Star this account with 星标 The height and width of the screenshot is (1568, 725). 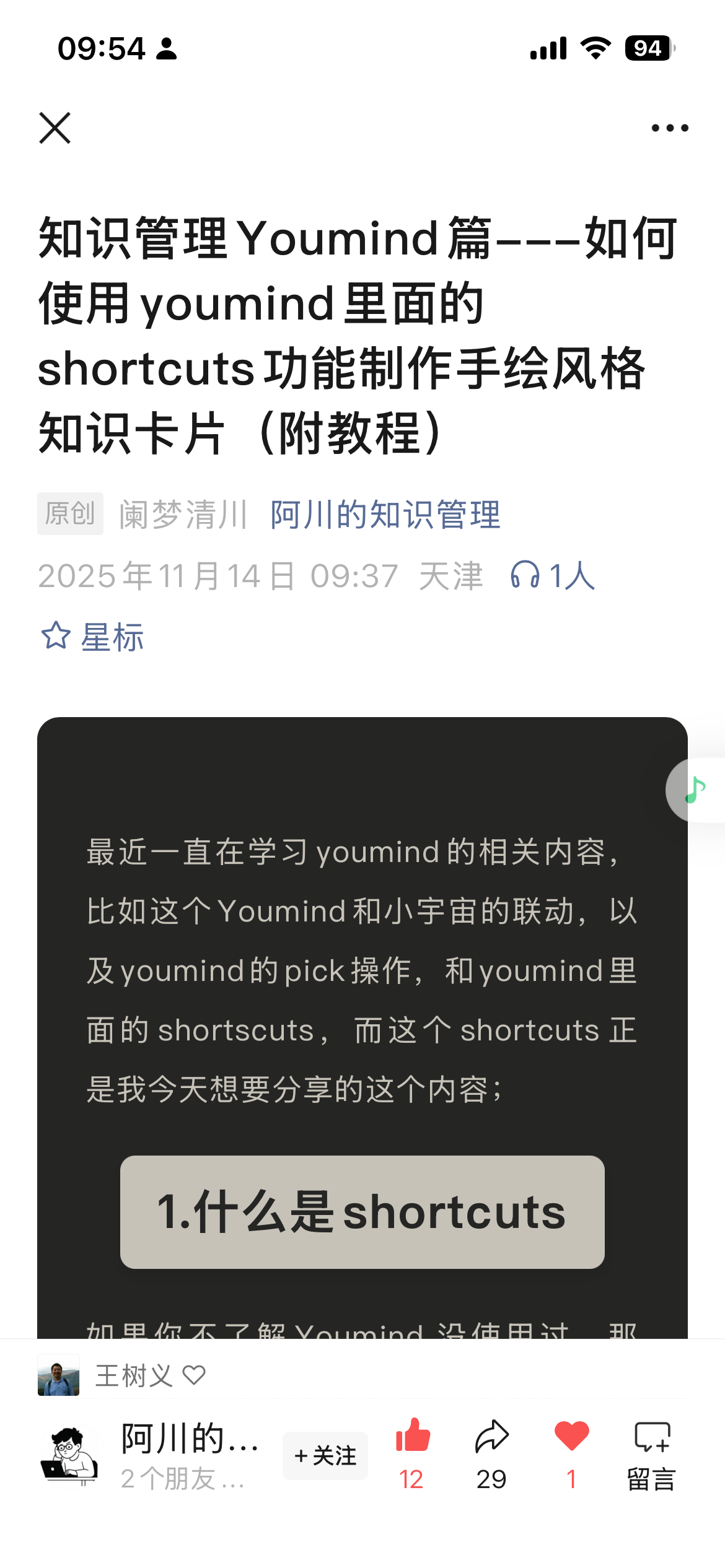[92, 637]
